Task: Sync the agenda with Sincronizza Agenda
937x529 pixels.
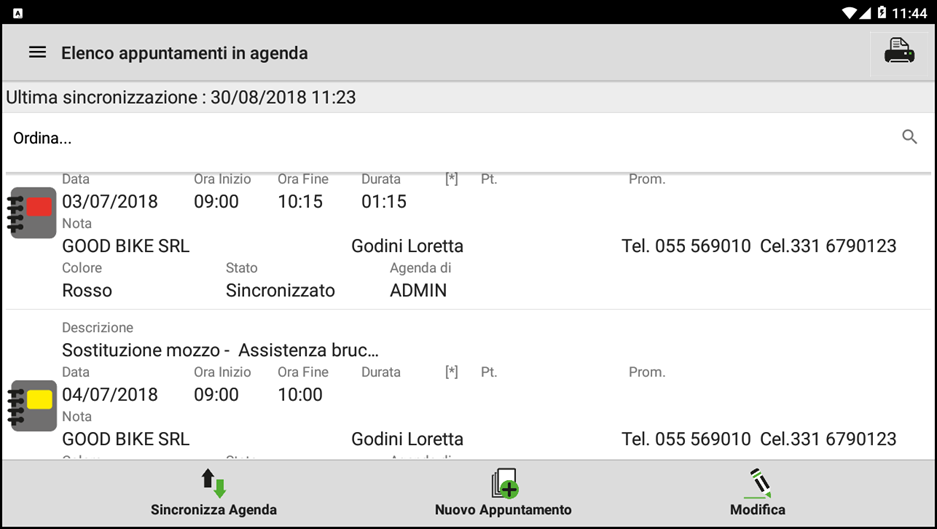Action: click(x=214, y=493)
